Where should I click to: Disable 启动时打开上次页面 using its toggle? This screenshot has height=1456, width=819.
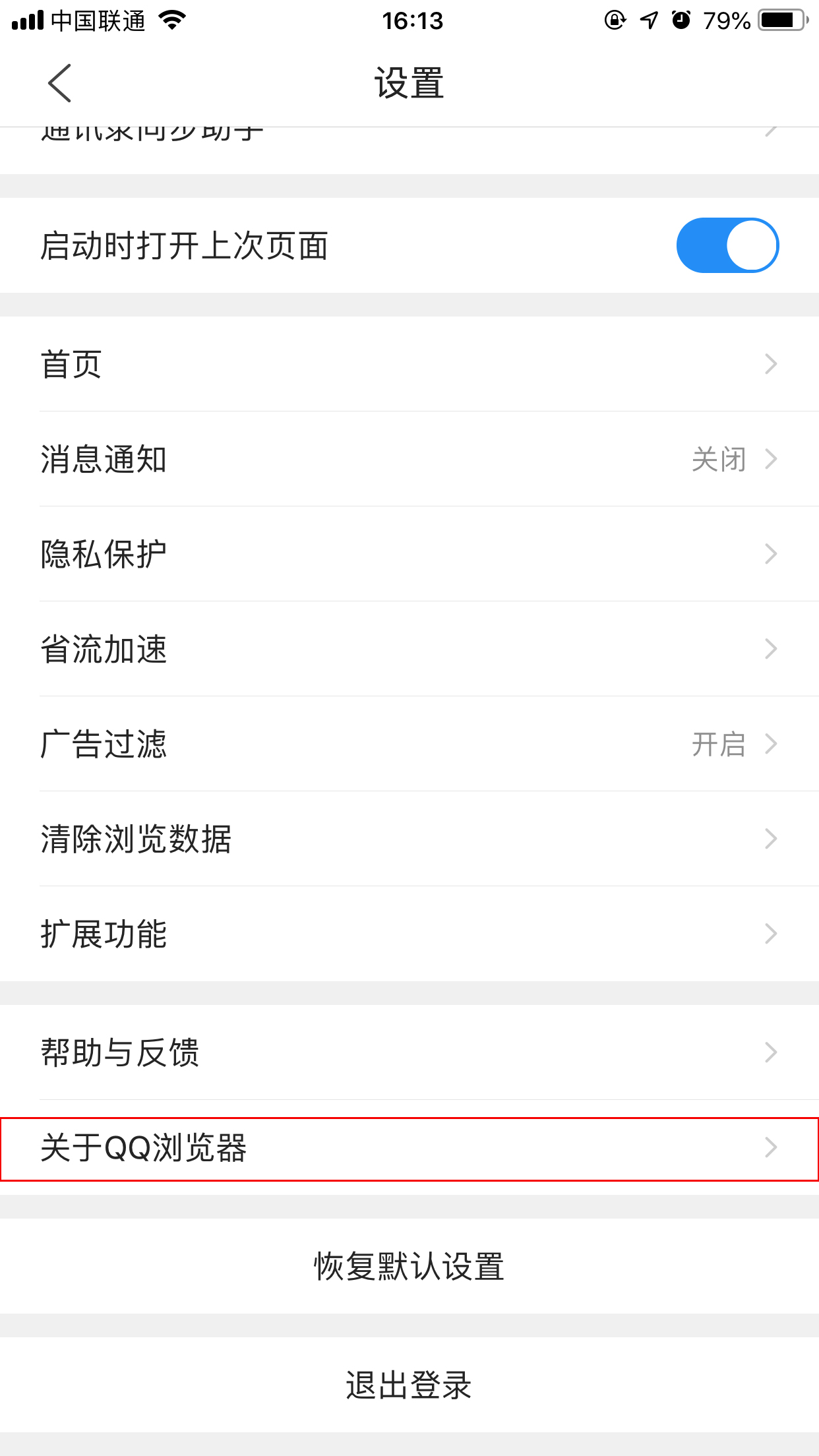click(729, 245)
